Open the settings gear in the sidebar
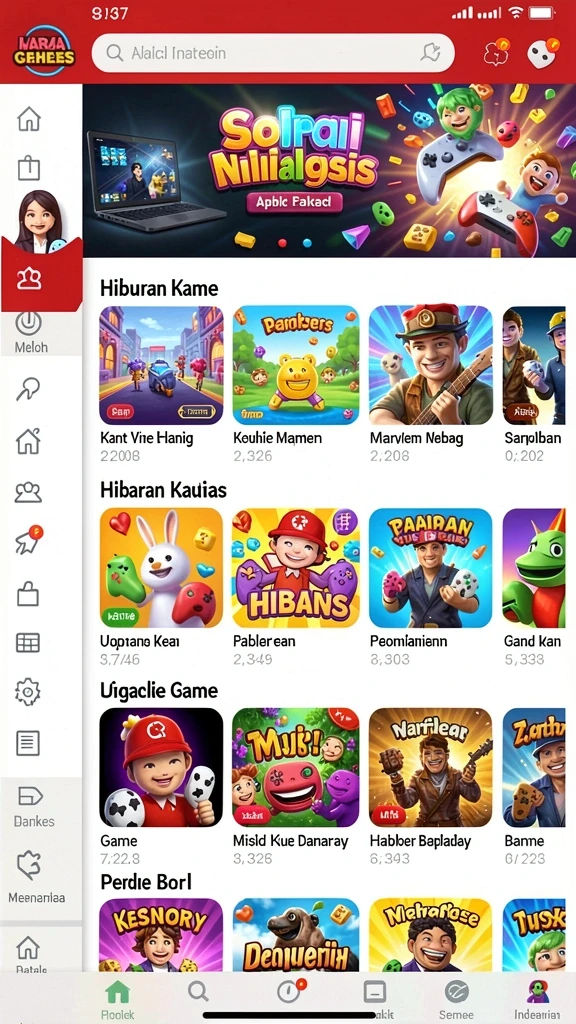The height and width of the screenshot is (1024, 576). click(28, 692)
